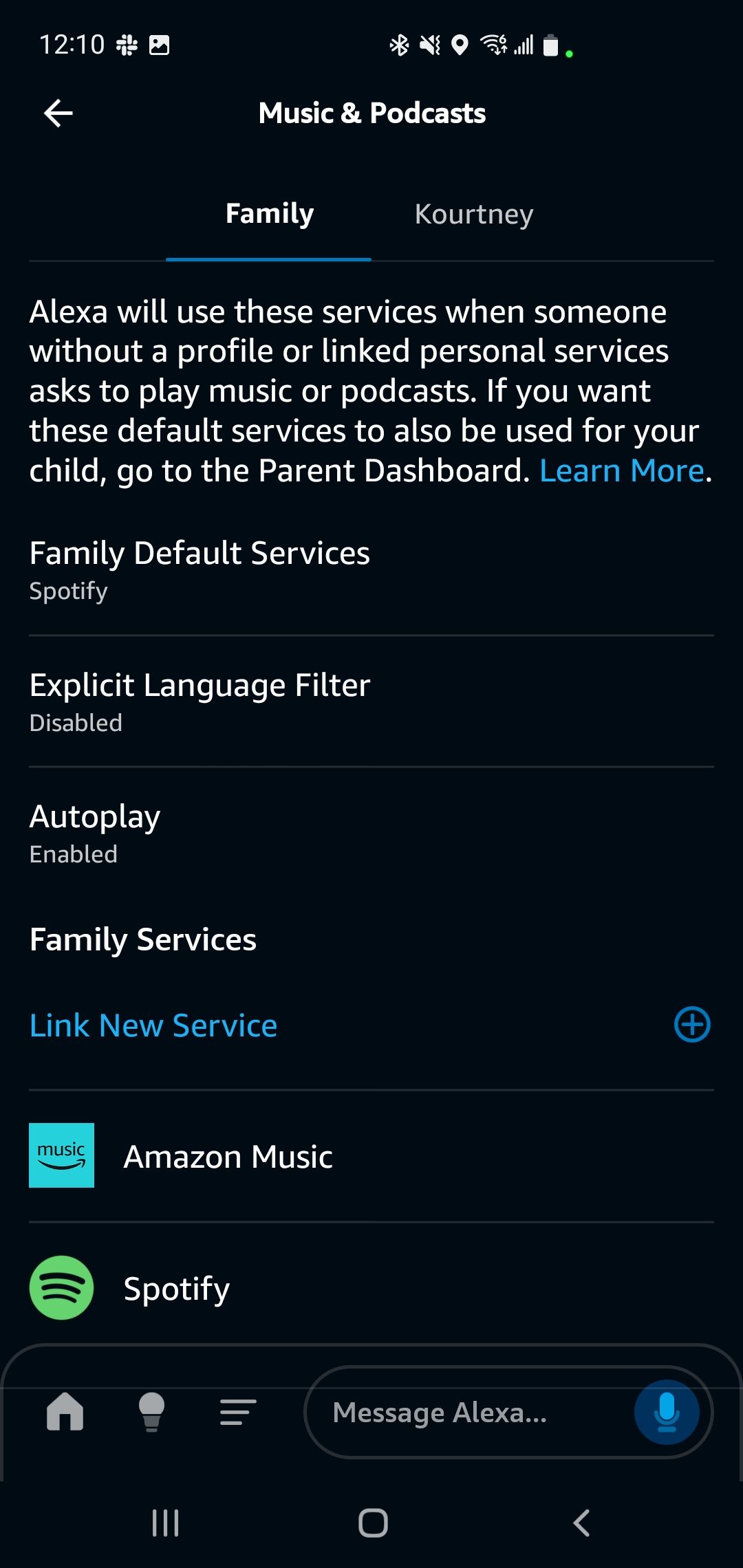Tap the green Spotify service icon
Viewport: 743px width, 1568px height.
point(62,1288)
